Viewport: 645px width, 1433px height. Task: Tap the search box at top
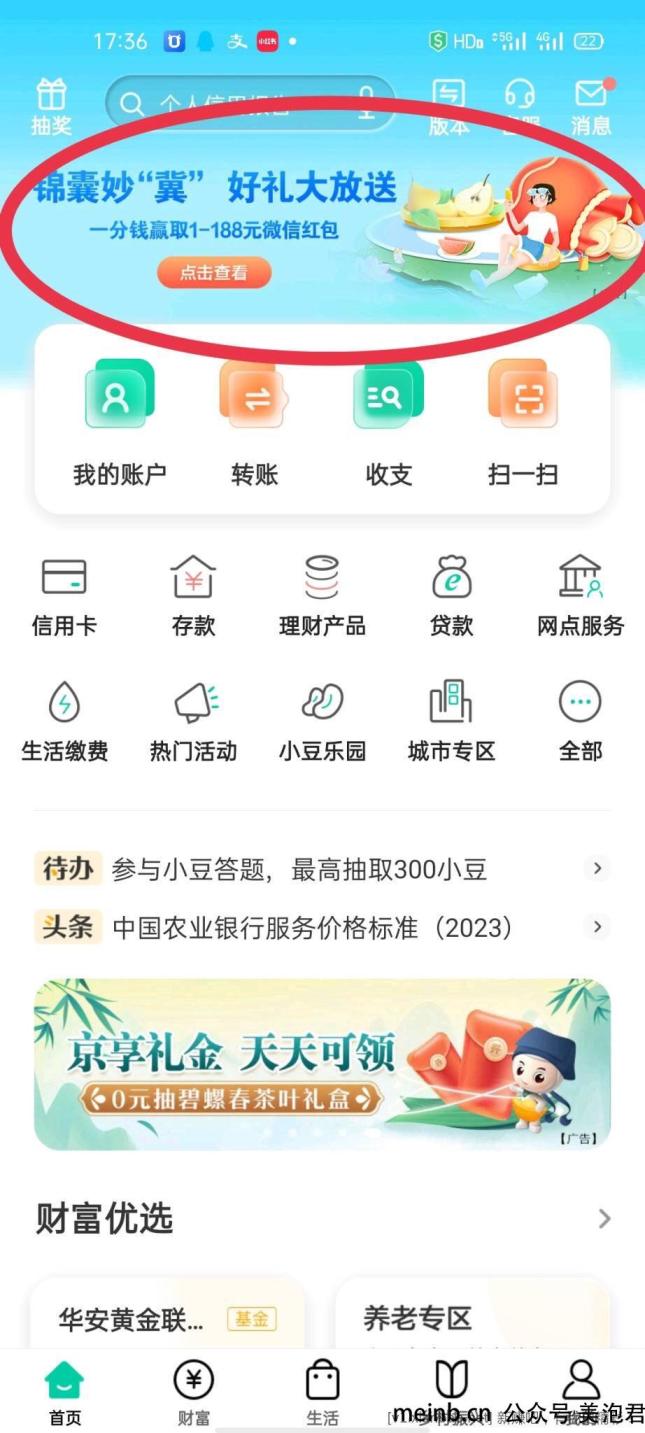250,102
